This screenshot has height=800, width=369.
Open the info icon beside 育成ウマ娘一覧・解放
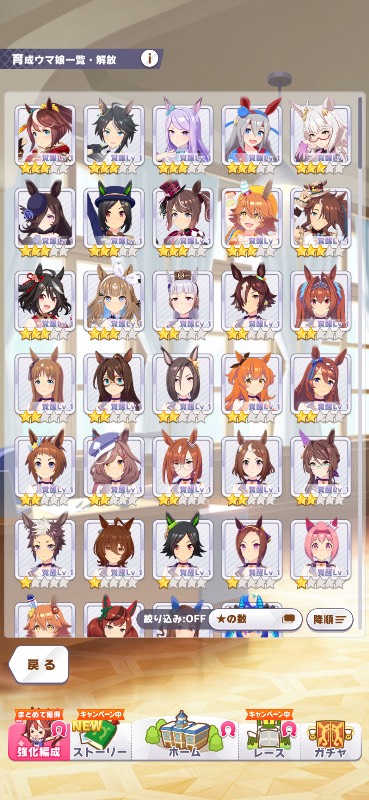click(x=149, y=59)
